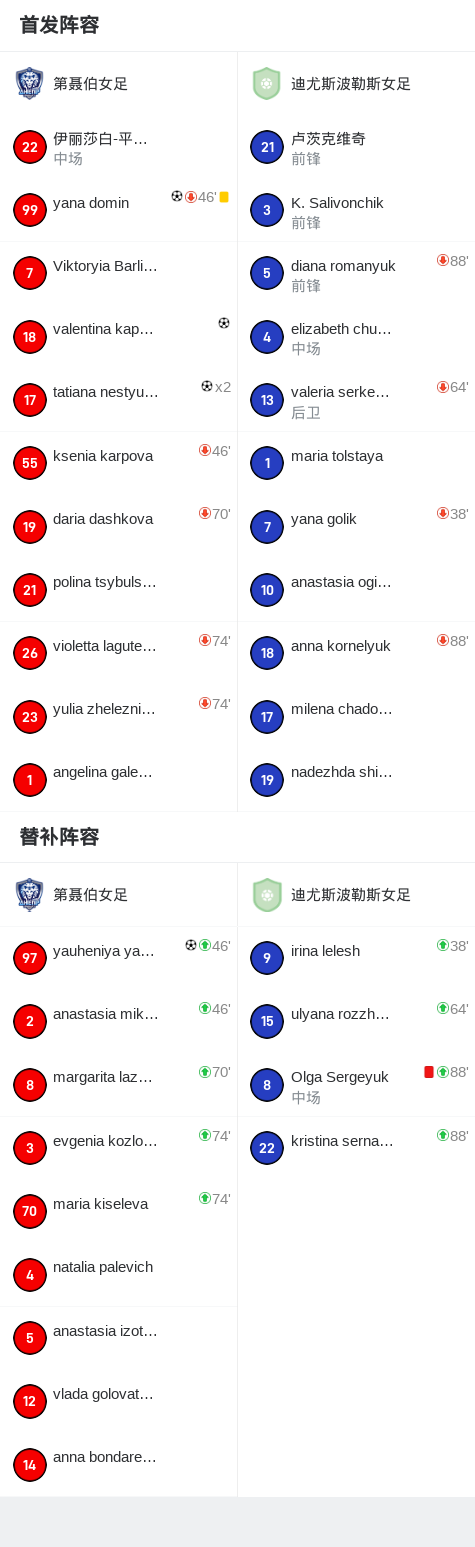Open goalkeeper angelina gale… row

click(x=118, y=779)
